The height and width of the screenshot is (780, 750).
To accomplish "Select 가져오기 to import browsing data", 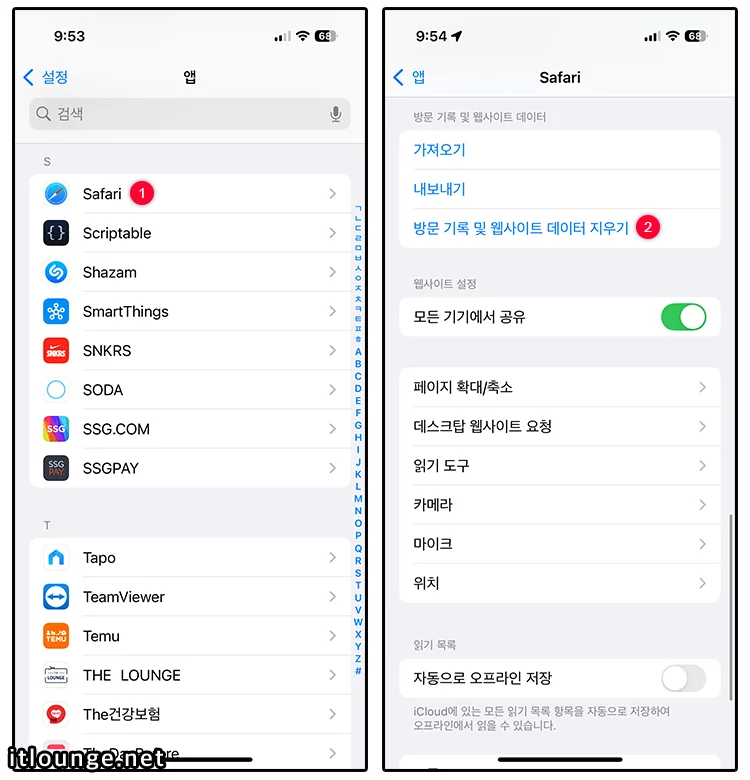I will pos(440,150).
